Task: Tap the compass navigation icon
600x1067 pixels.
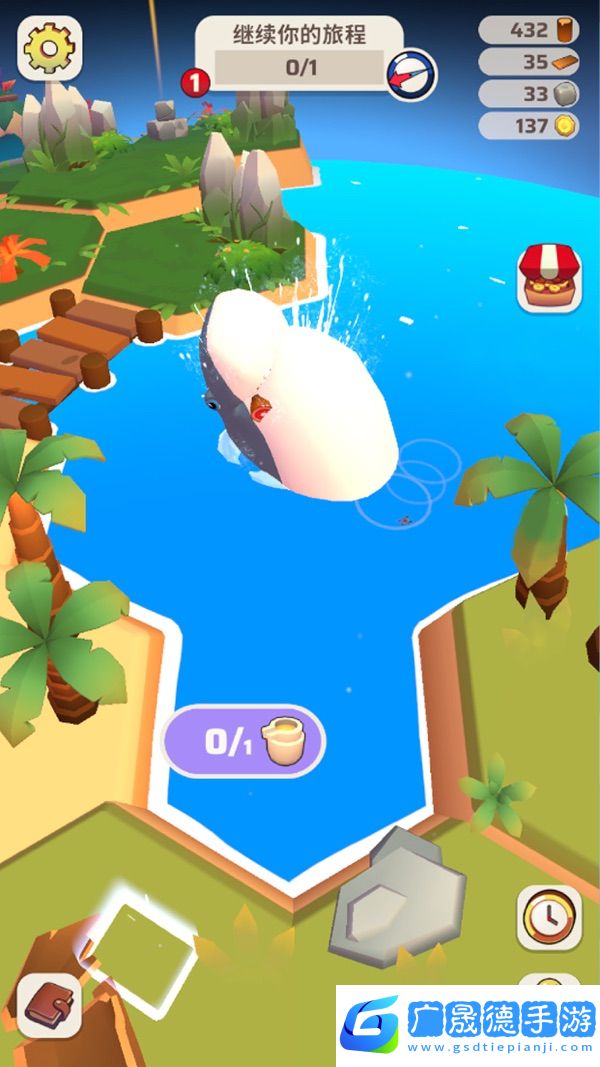Action: [x=410, y=74]
